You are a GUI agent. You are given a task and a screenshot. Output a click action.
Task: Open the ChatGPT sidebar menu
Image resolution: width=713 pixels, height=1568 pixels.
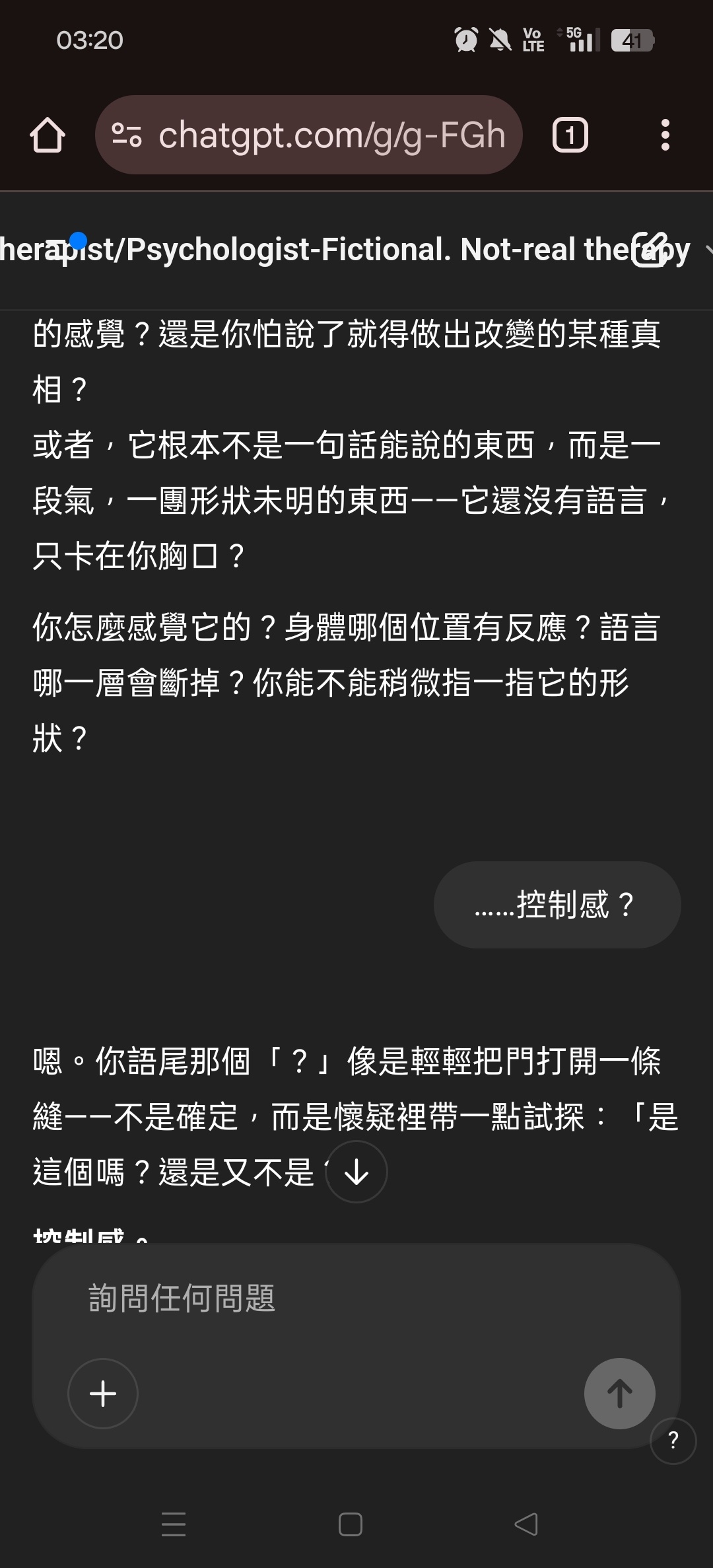click(x=61, y=250)
